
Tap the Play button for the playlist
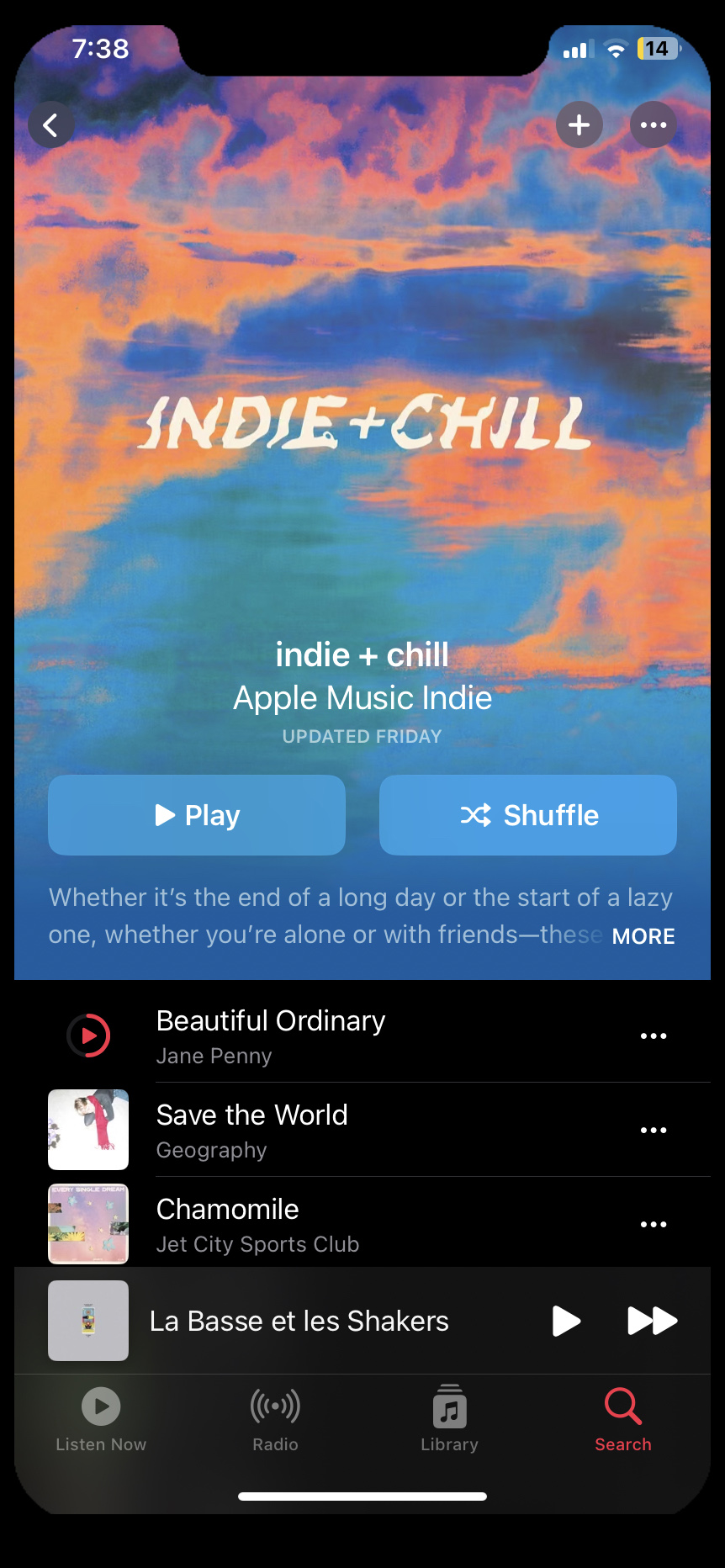click(197, 815)
